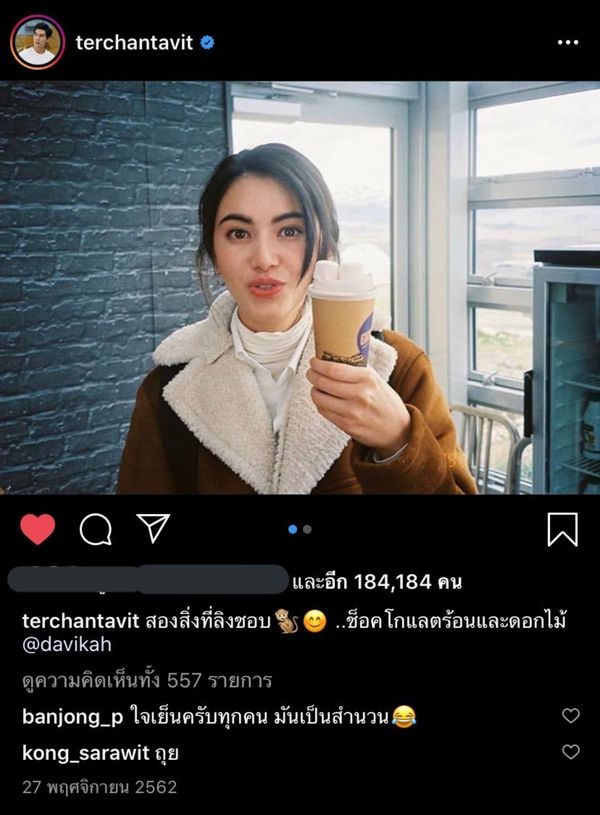Open terchantavit's profile picture

point(37,42)
